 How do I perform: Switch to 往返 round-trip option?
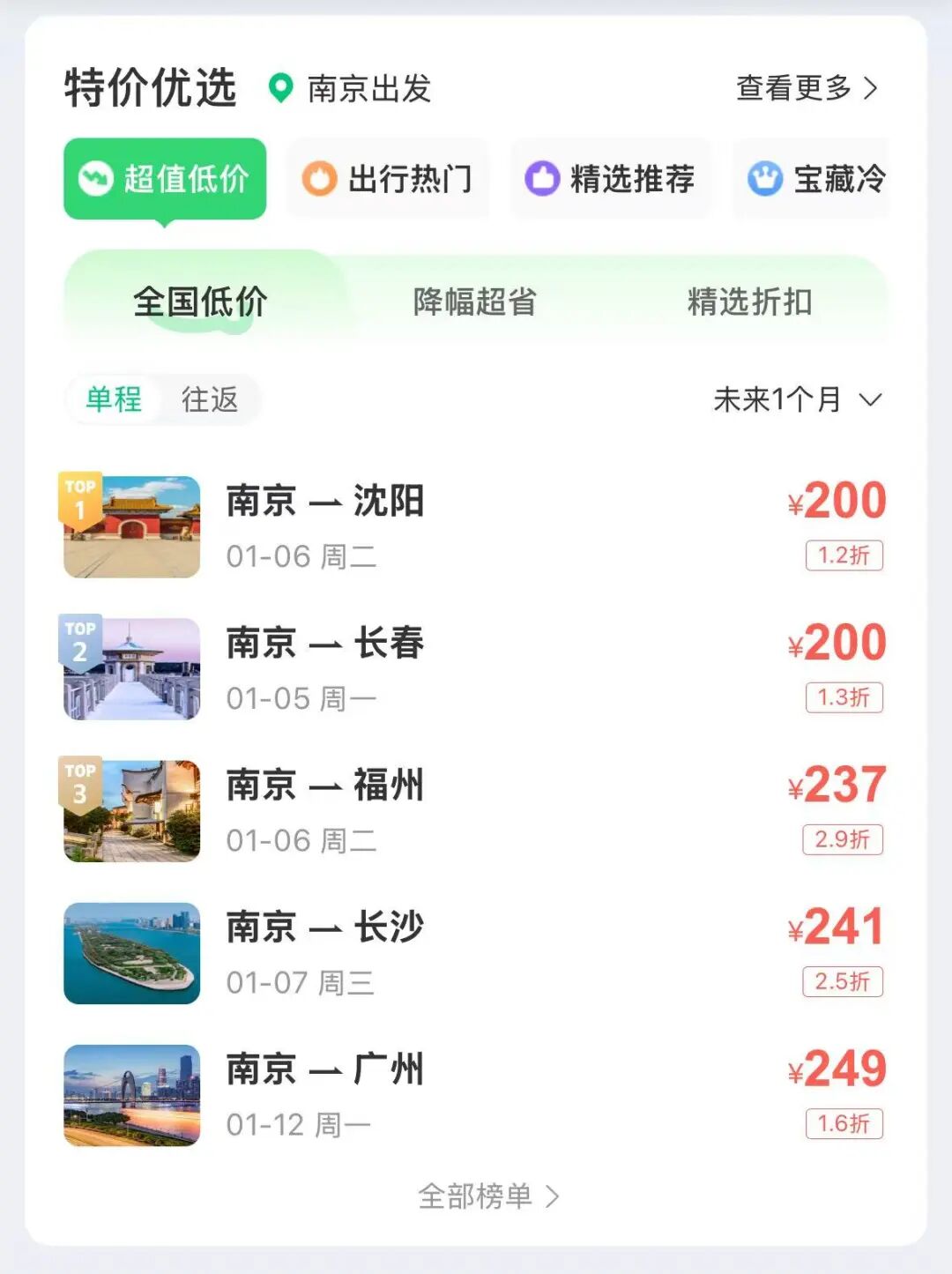210,399
